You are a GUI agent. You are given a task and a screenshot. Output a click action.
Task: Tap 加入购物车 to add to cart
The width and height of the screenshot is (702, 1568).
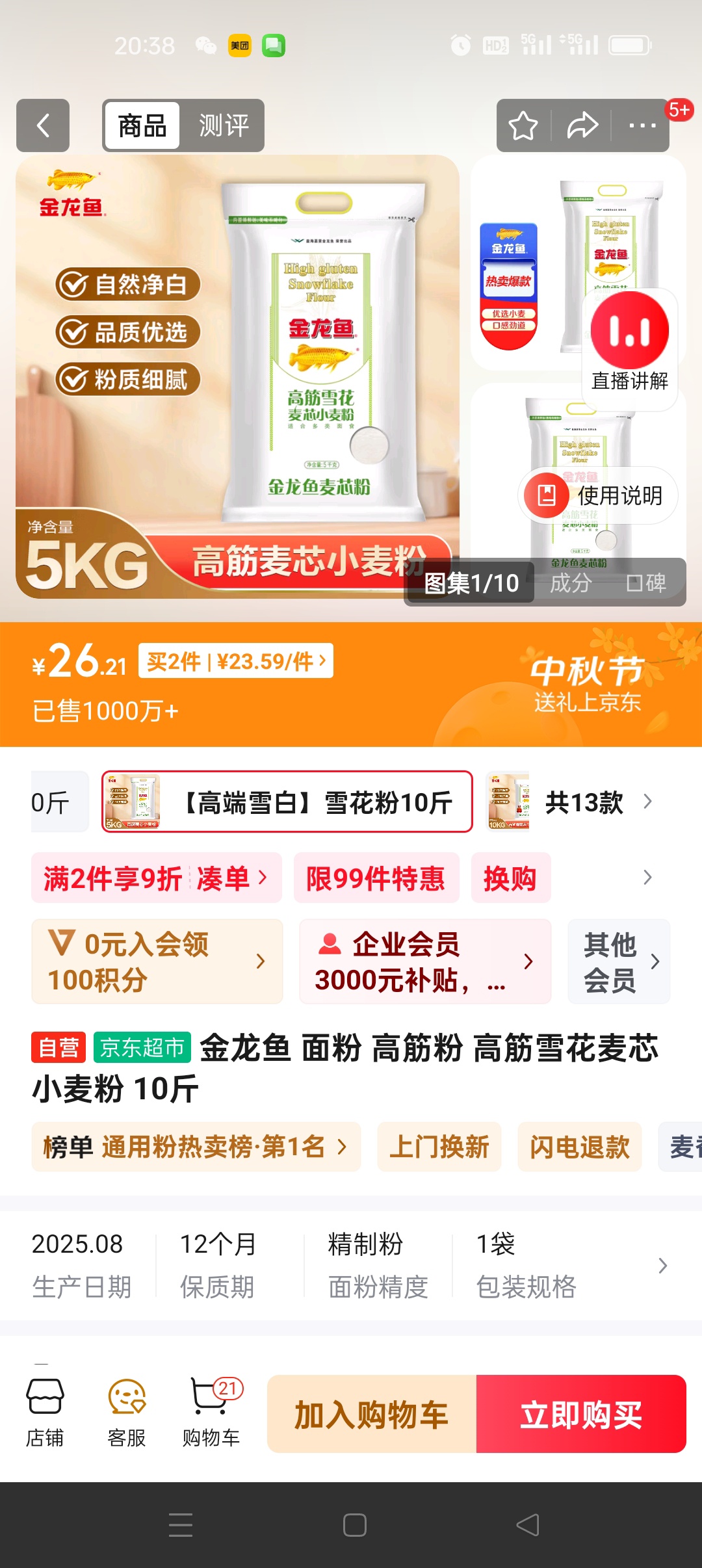tap(372, 1415)
